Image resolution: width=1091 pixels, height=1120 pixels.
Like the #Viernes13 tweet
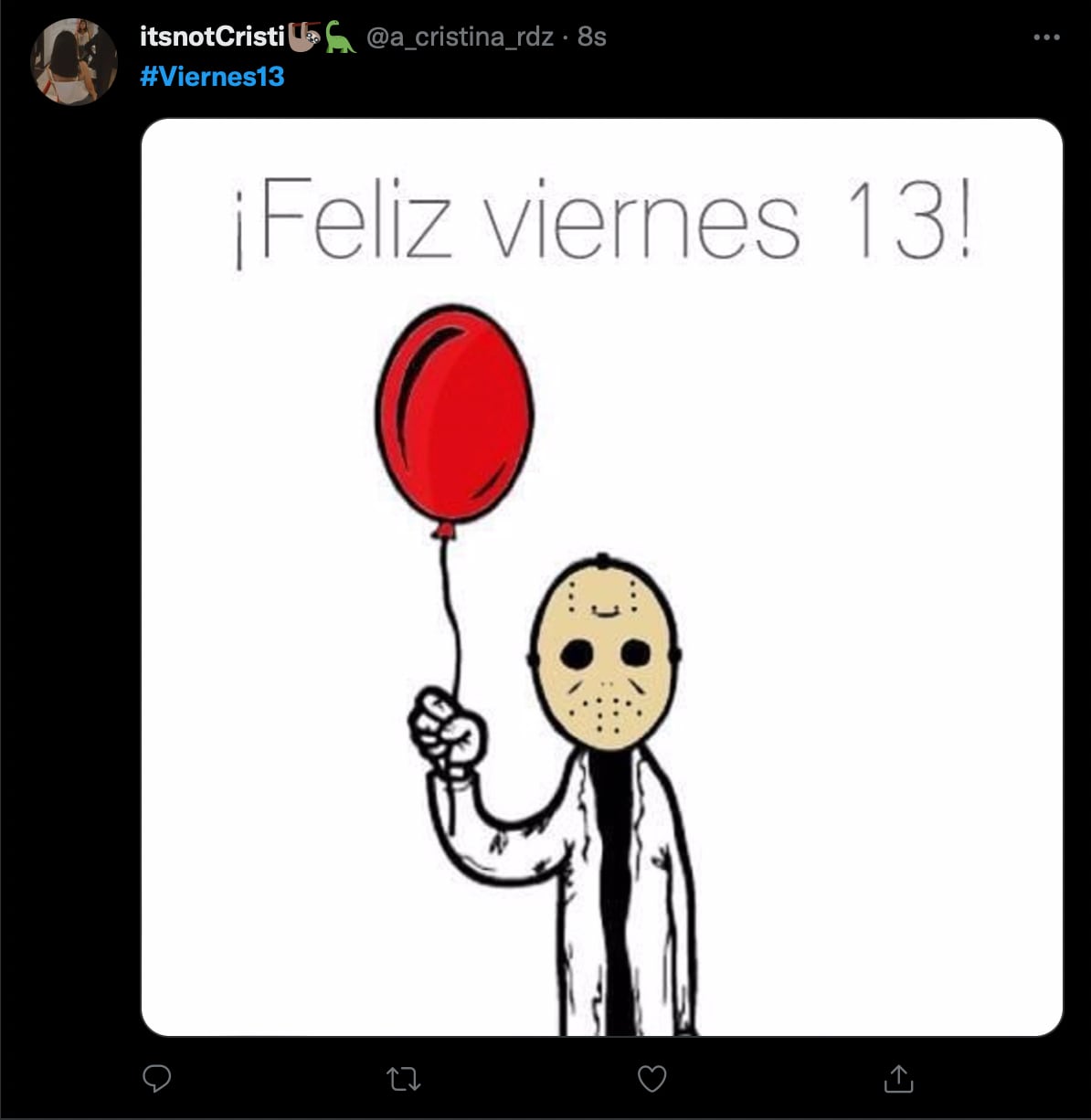click(651, 1079)
